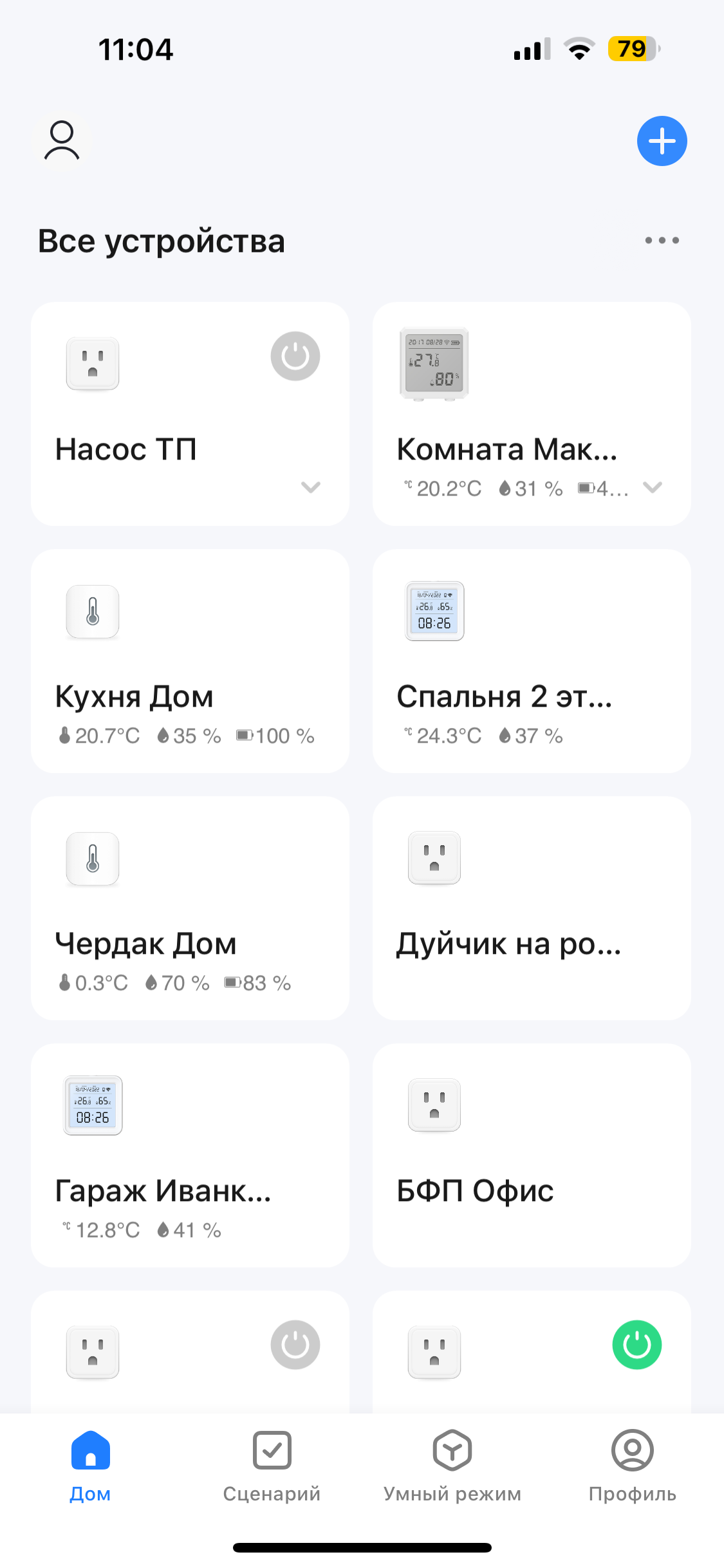Open the Гараж Иванк... sensor card
Image resolution: width=724 pixels, height=1568 pixels.
[x=190, y=1155]
